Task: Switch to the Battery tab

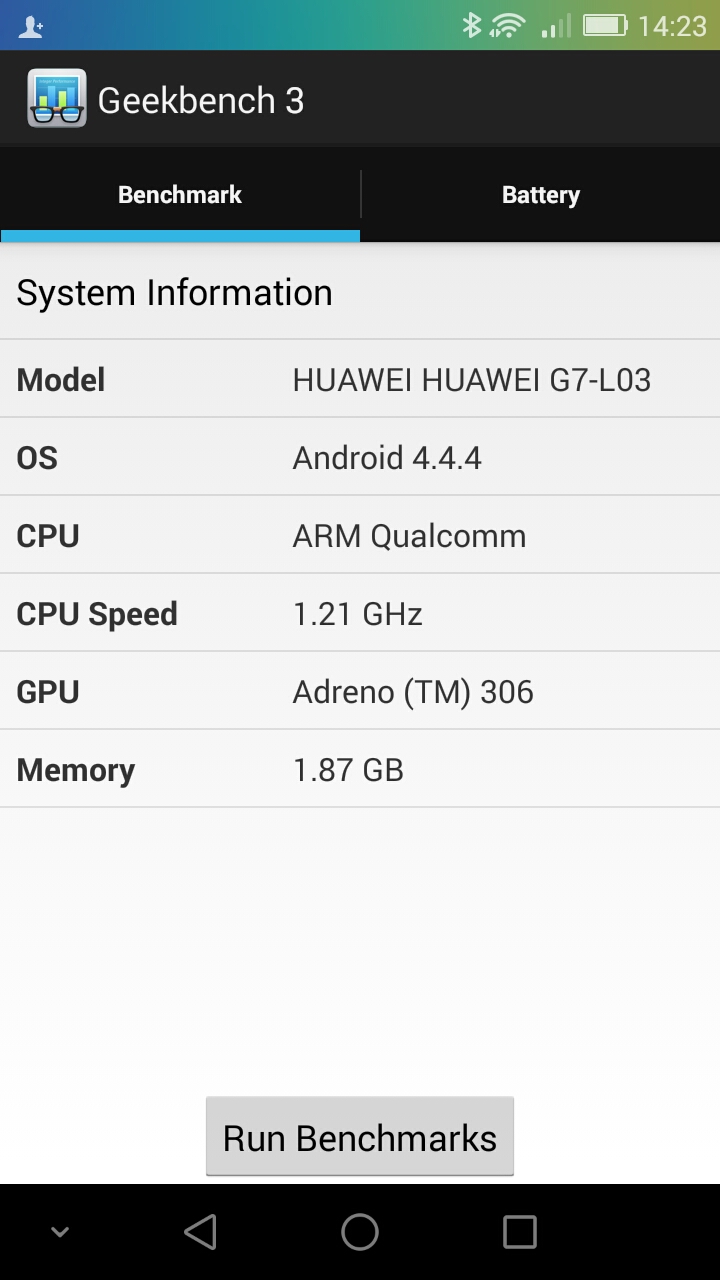Action: click(540, 195)
